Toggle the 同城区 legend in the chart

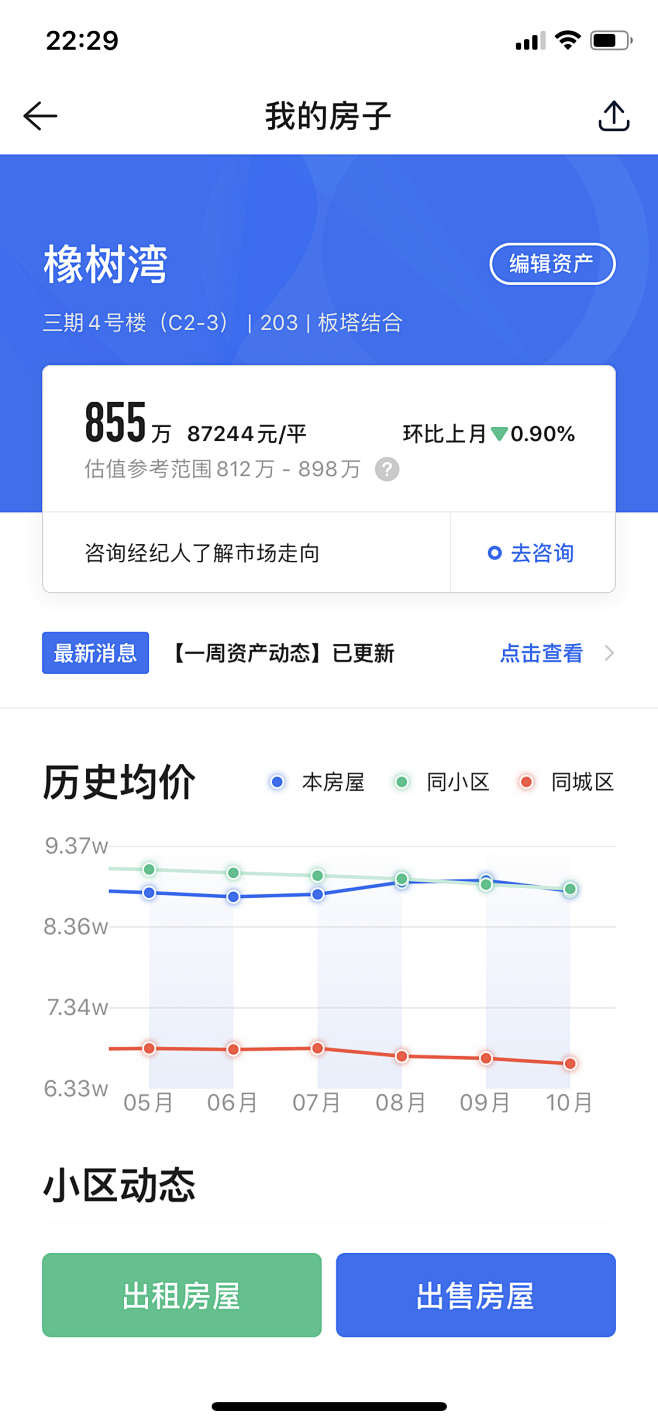coord(566,782)
